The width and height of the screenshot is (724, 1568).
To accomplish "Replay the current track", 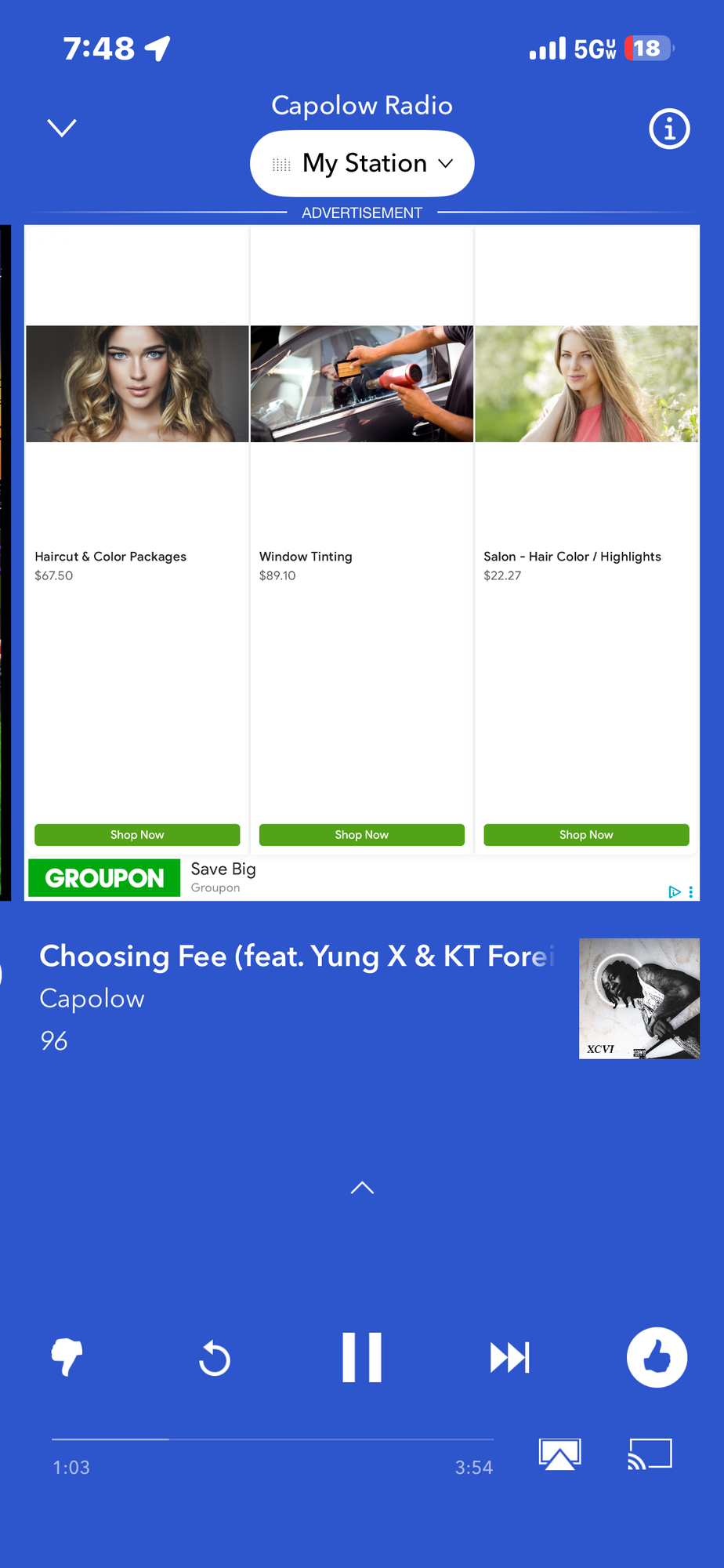I will pyautogui.click(x=215, y=1358).
